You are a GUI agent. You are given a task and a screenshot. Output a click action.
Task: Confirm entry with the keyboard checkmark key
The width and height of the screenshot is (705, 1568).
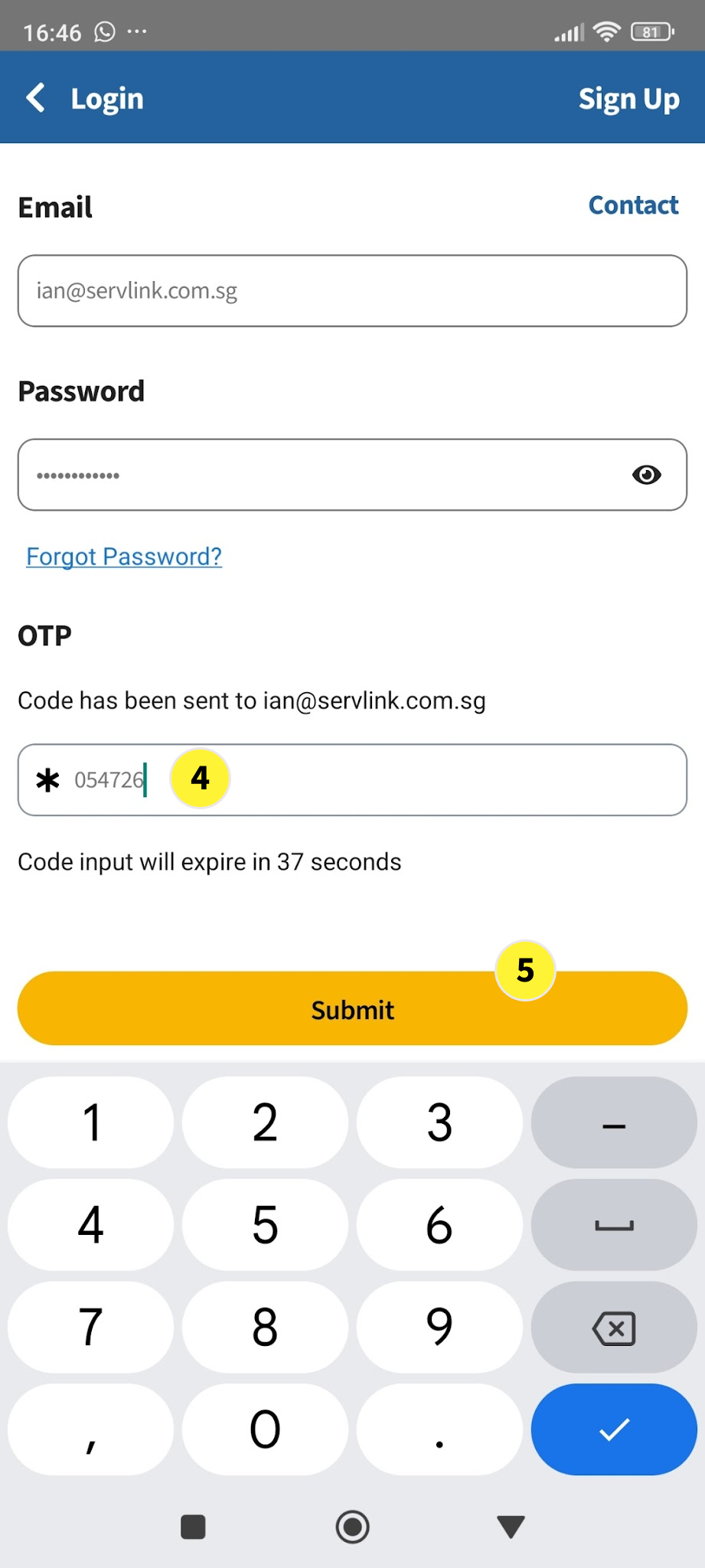point(614,1429)
